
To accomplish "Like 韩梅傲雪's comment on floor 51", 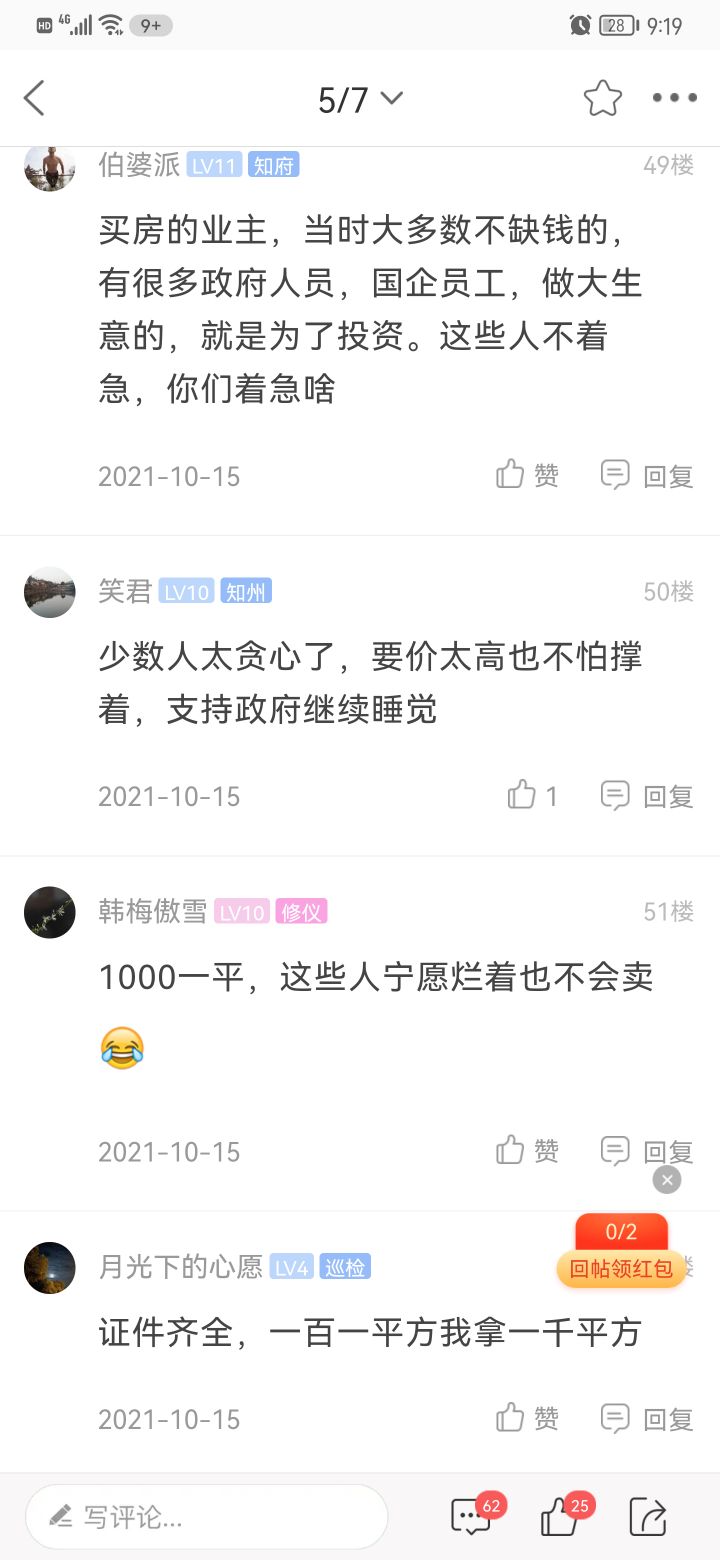I will (x=527, y=1151).
